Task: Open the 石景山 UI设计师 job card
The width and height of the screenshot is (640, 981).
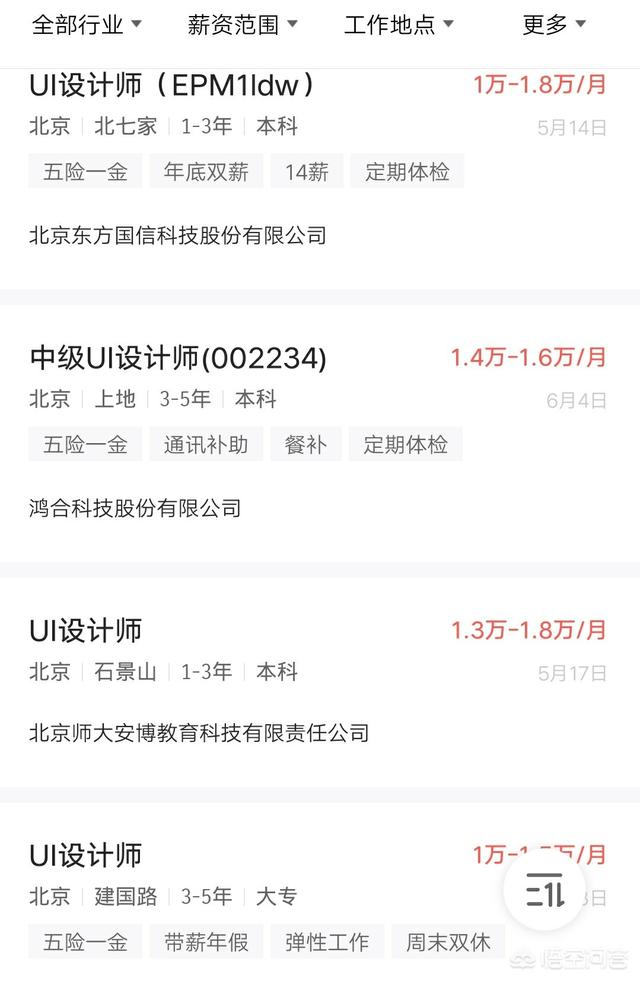Action: click(x=86, y=631)
